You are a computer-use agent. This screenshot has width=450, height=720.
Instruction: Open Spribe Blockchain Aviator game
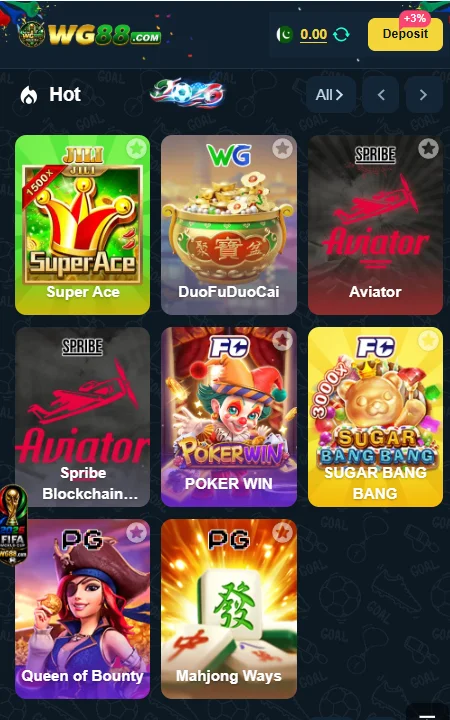tap(83, 416)
